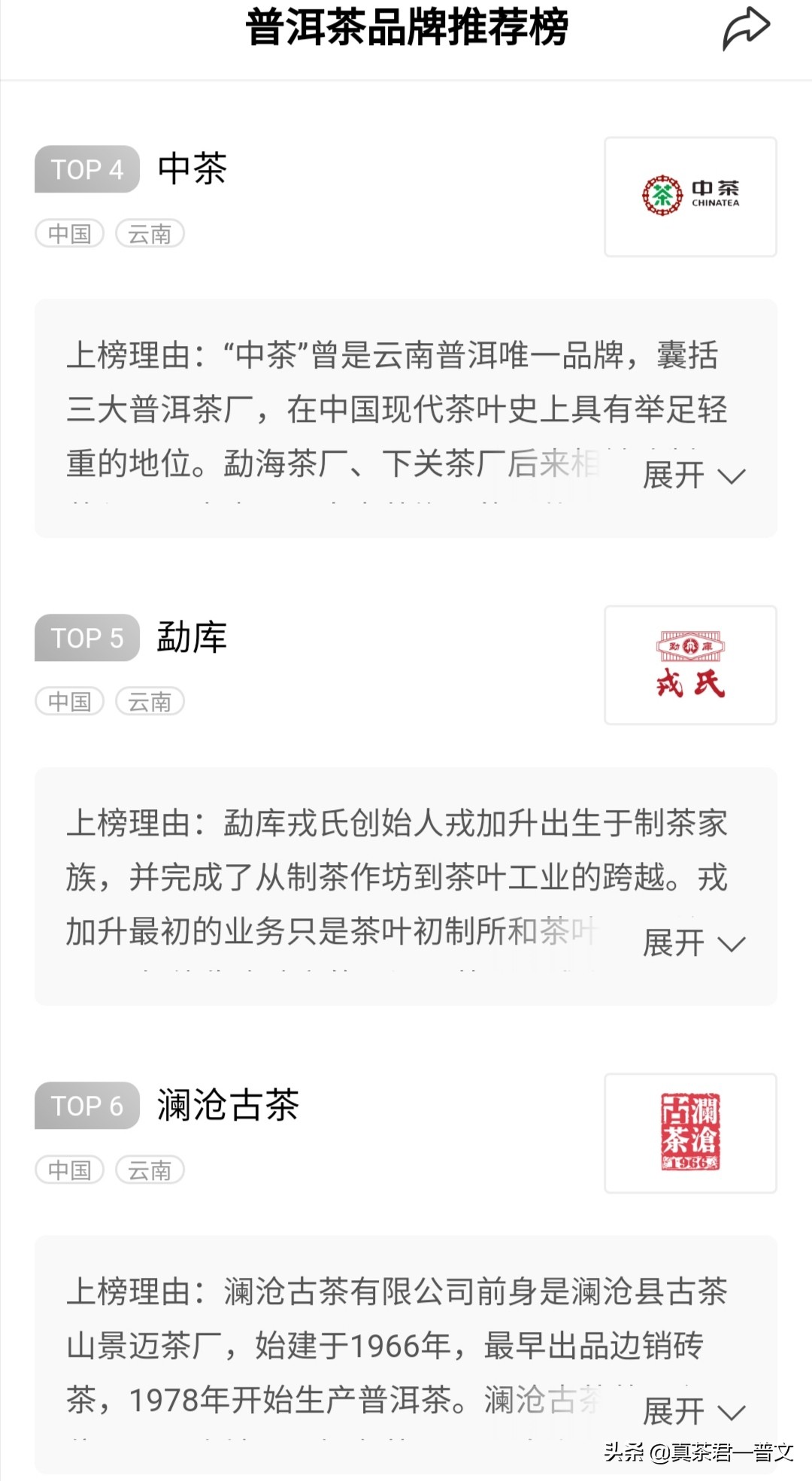Open the TOP 4 中茶 brand entry
The width and height of the screenshot is (812, 1481).
click(x=192, y=168)
